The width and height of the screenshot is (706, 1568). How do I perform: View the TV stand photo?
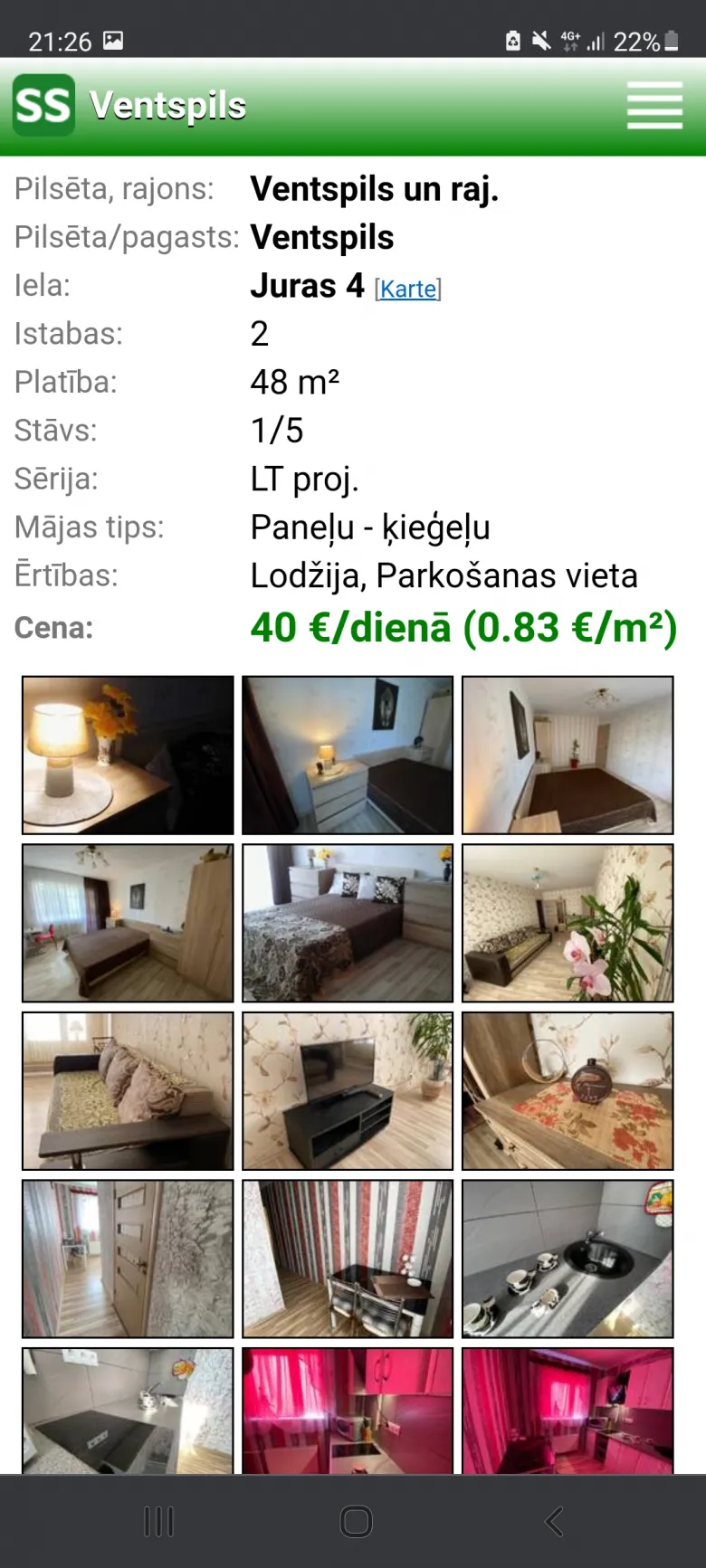click(x=348, y=1091)
